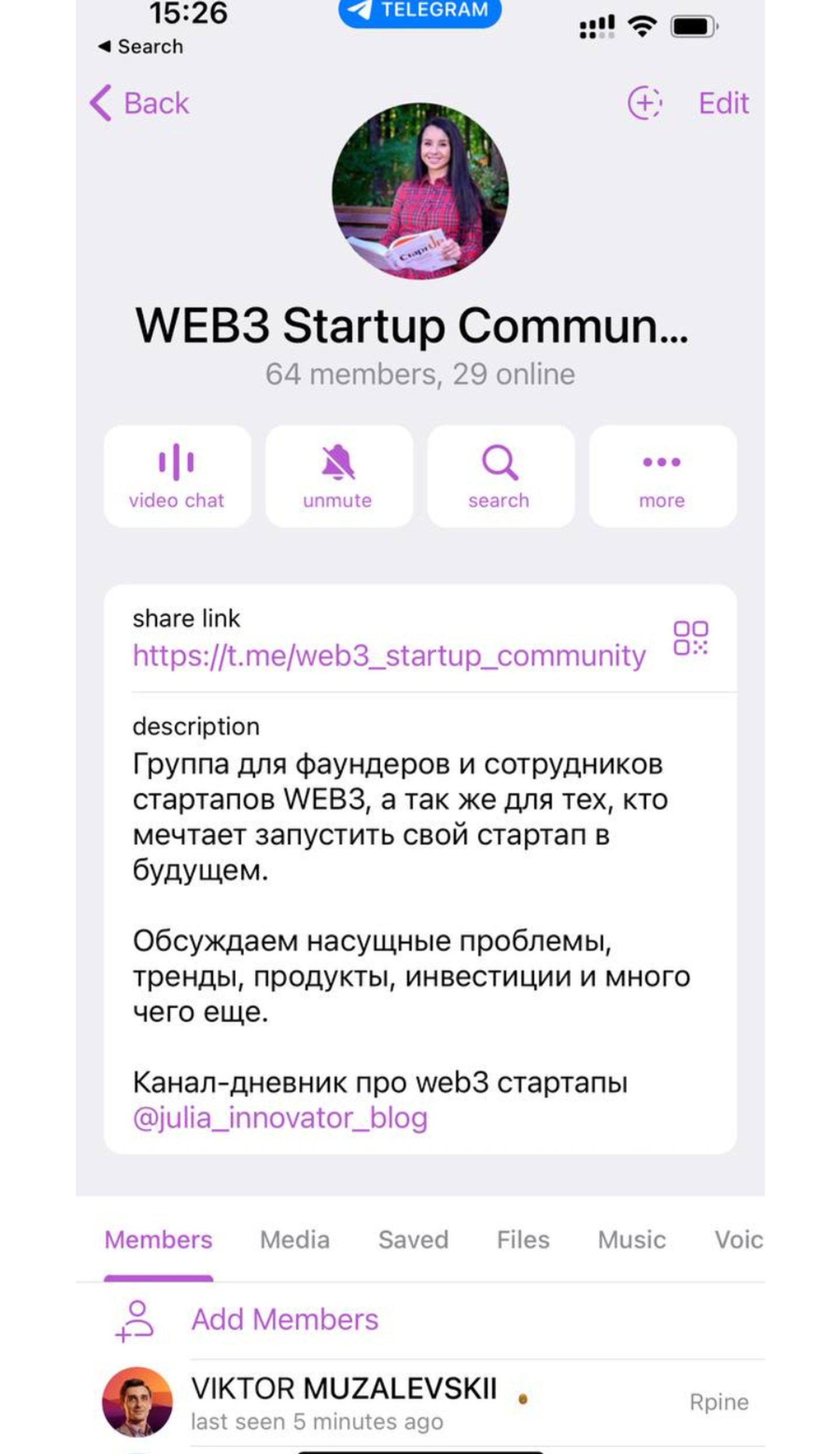Tap Edit to modify group info
Image resolution: width=840 pixels, height=1454 pixels.
point(723,103)
